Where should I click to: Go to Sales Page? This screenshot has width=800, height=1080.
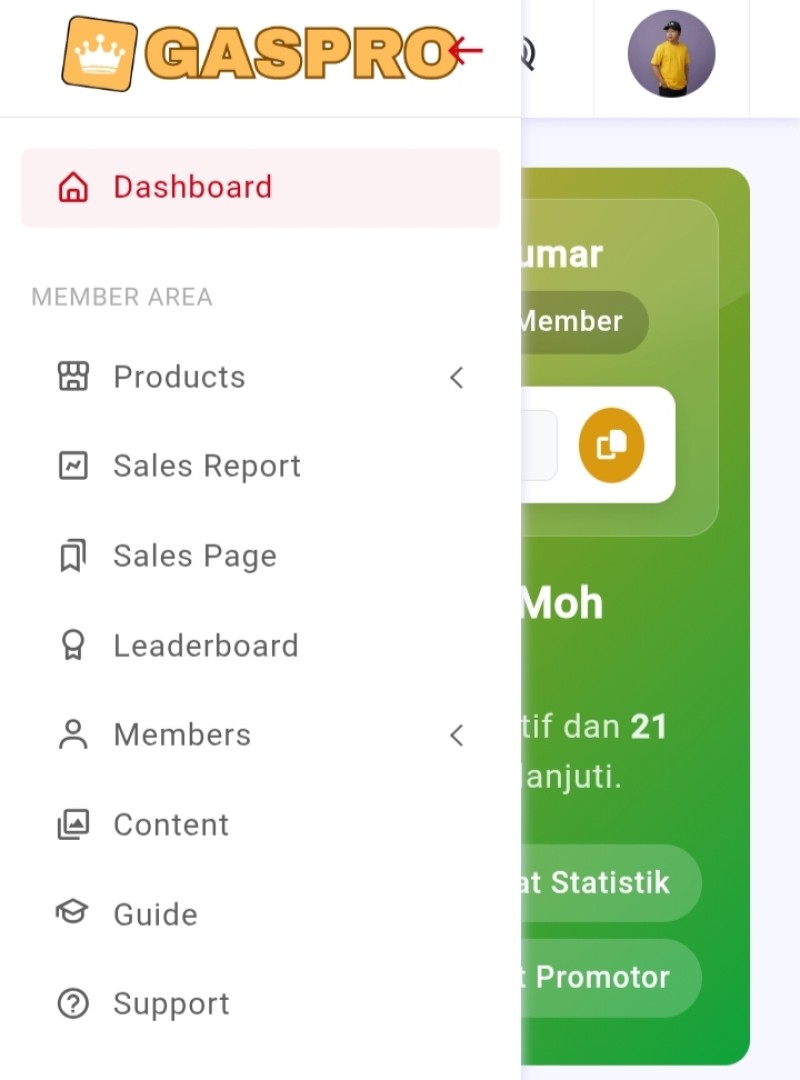(x=194, y=556)
